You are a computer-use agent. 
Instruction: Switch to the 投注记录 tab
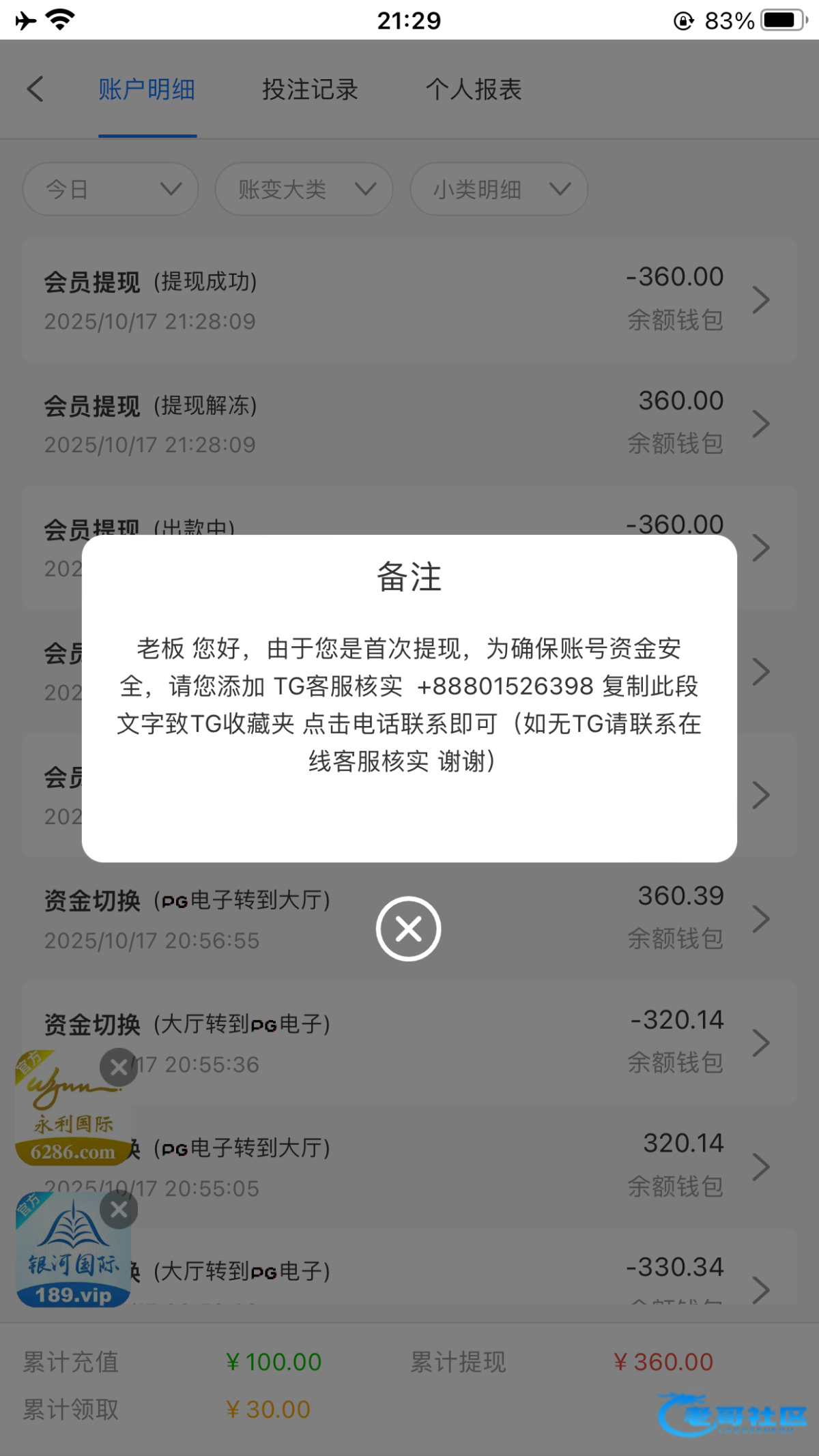[310, 89]
